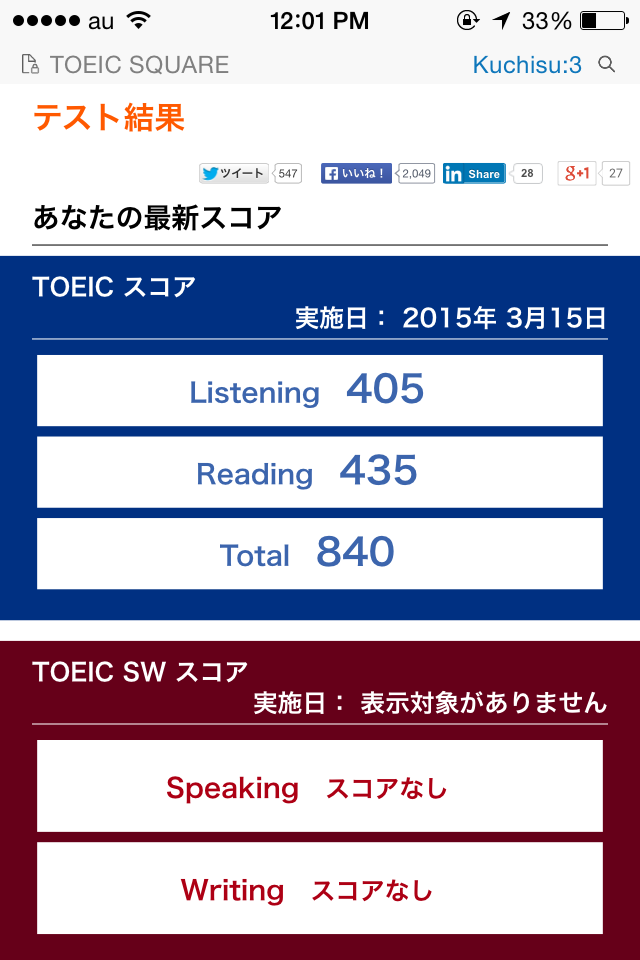
Task: Open the Kuchisu:3 link
Action: [x=527, y=65]
